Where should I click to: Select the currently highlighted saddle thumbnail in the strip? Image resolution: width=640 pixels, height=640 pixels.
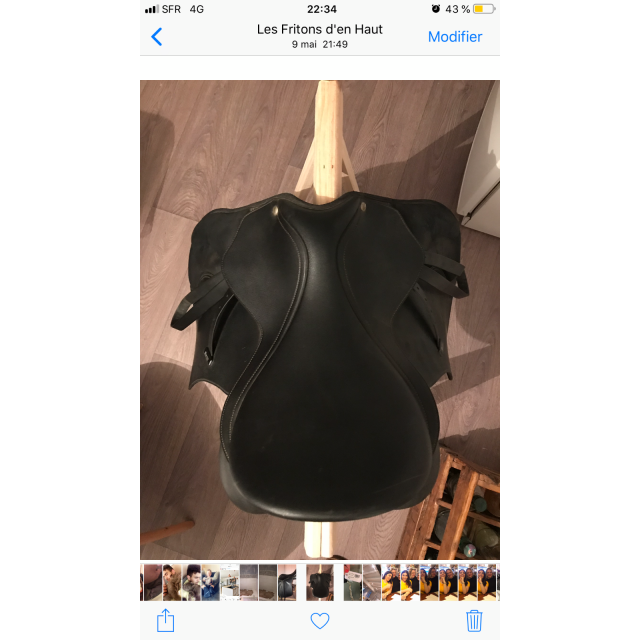320,582
